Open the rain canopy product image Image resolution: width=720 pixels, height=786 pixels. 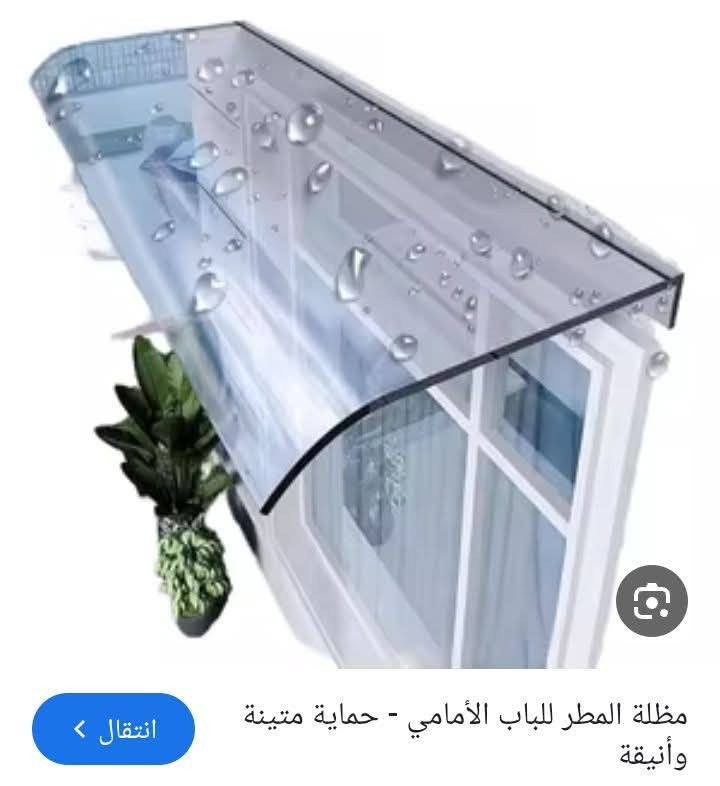click(x=360, y=330)
